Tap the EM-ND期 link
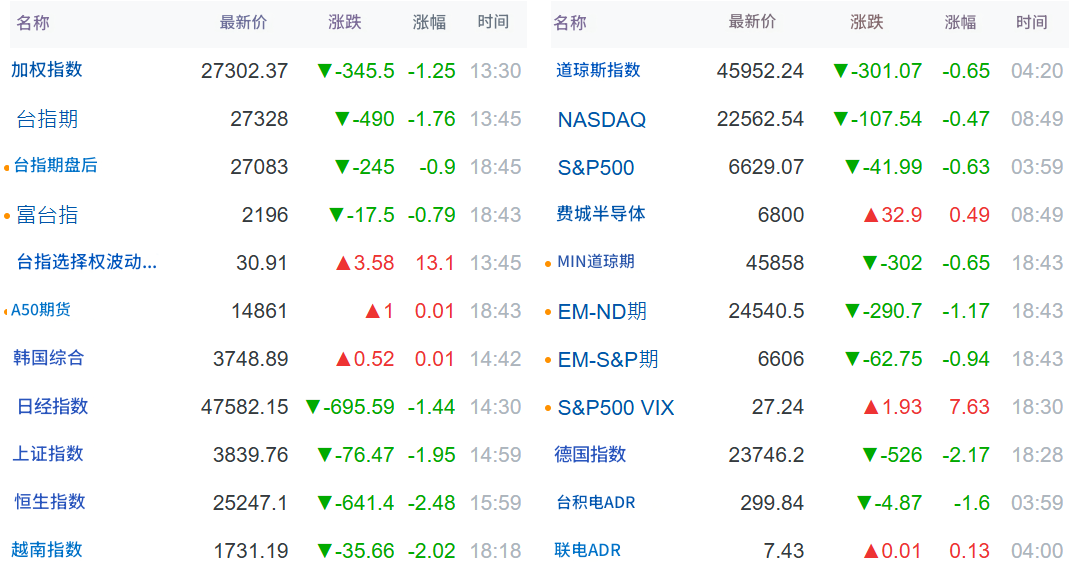1085x571 pixels. pos(602,311)
